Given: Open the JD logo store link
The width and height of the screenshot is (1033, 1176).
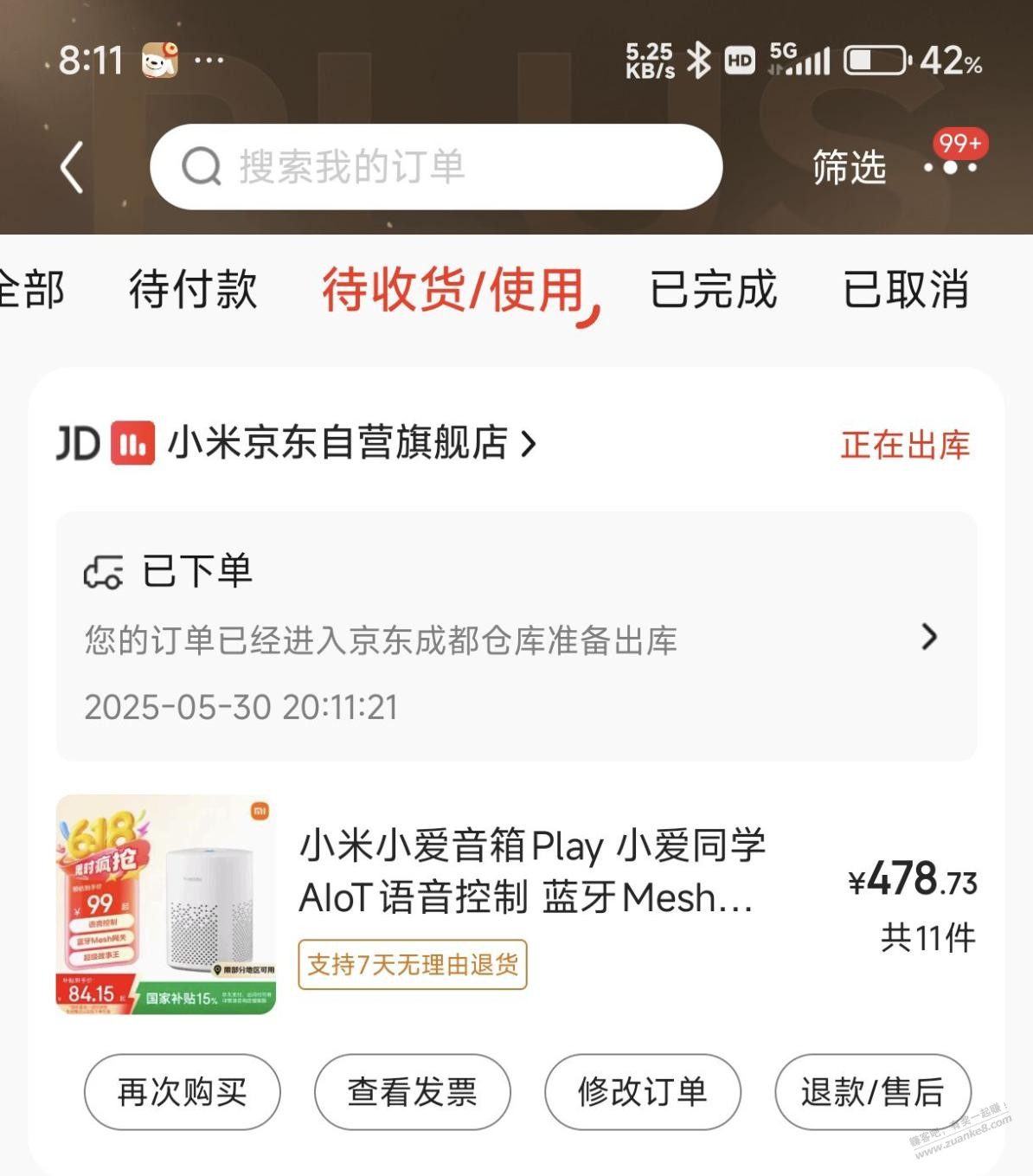Looking at the screenshot, I should (79, 445).
